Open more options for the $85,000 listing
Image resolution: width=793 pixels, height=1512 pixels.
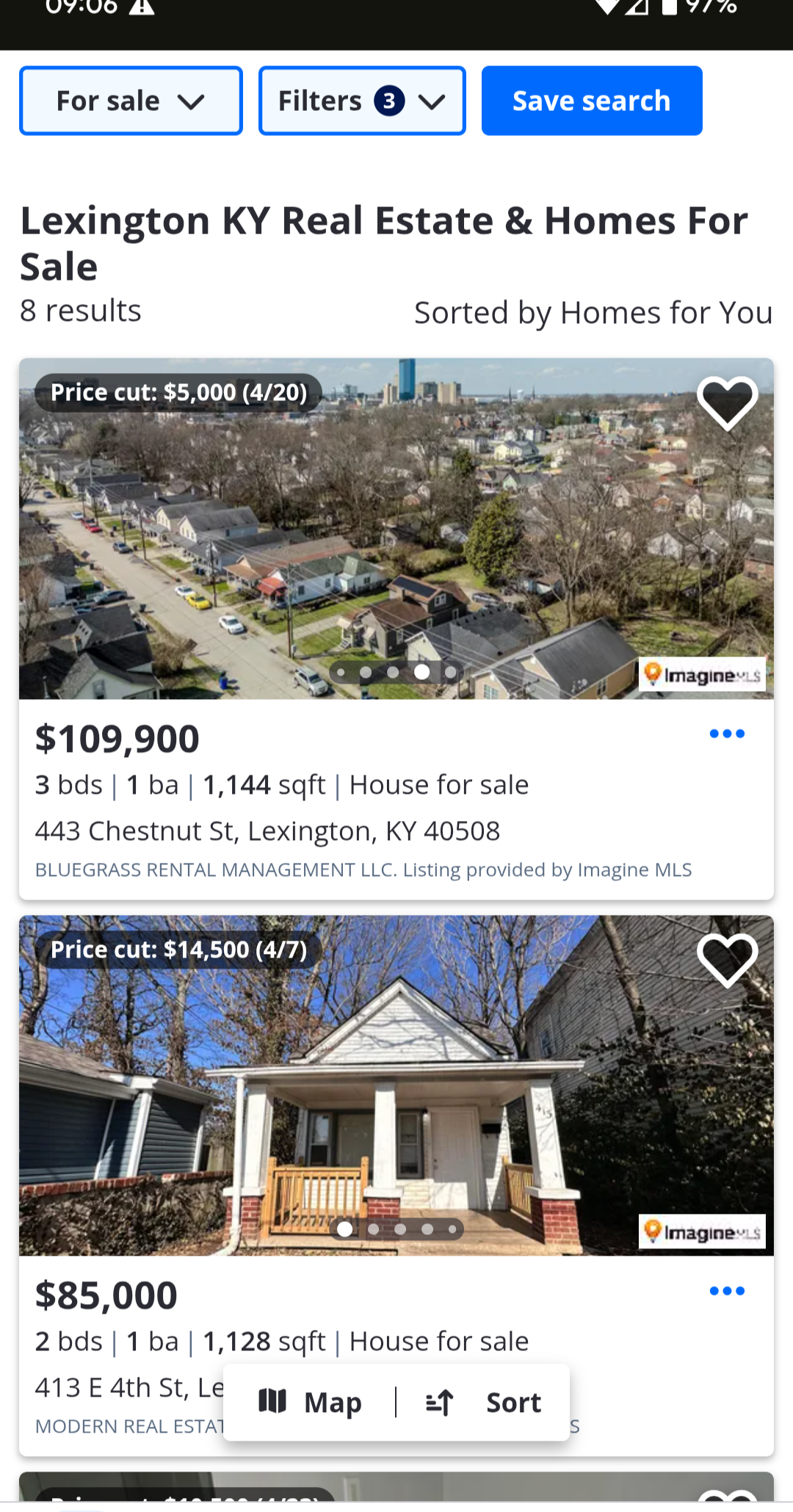(727, 1291)
